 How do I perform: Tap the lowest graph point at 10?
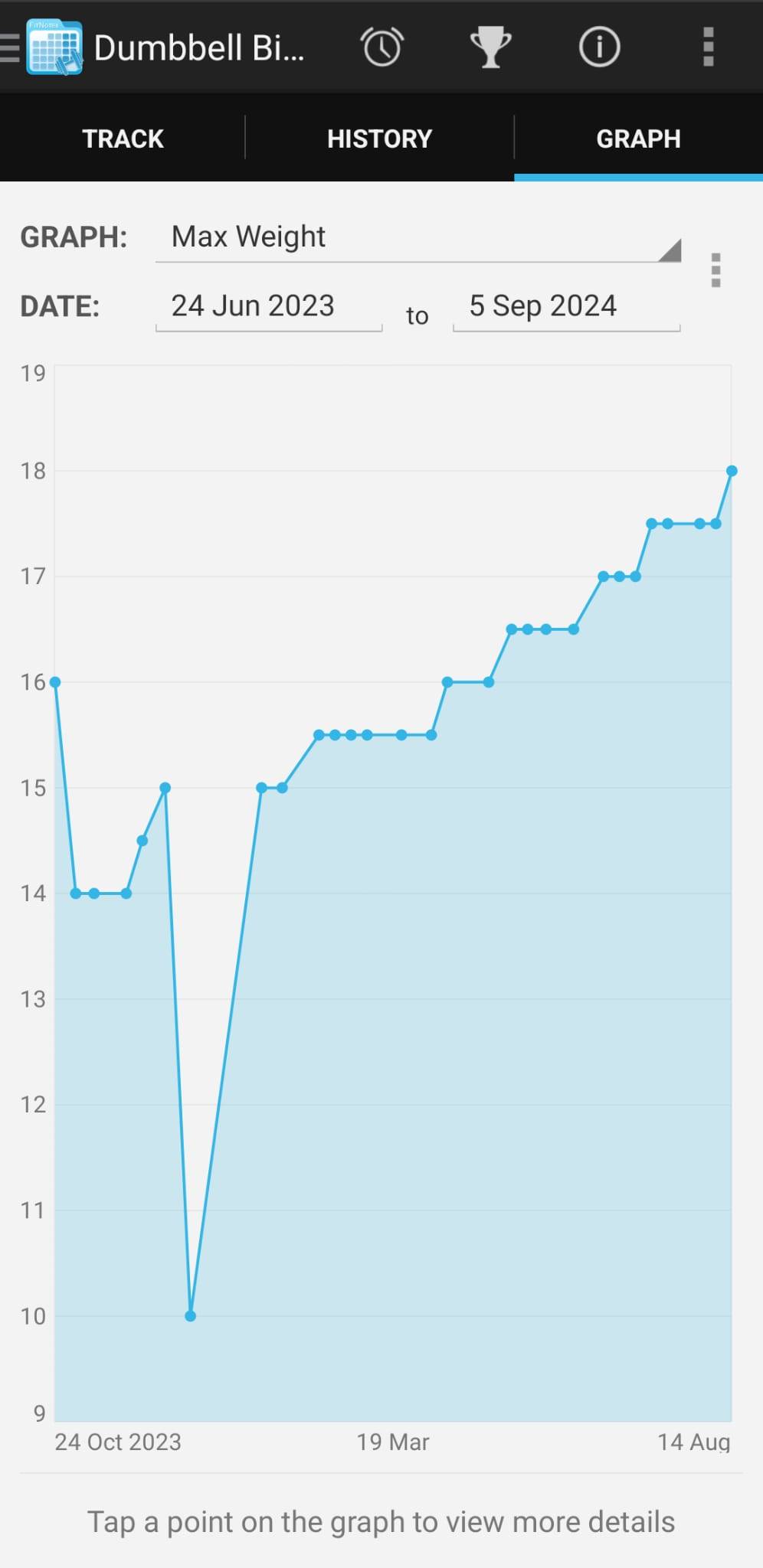pyautogui.click(x=191, y=1316)
